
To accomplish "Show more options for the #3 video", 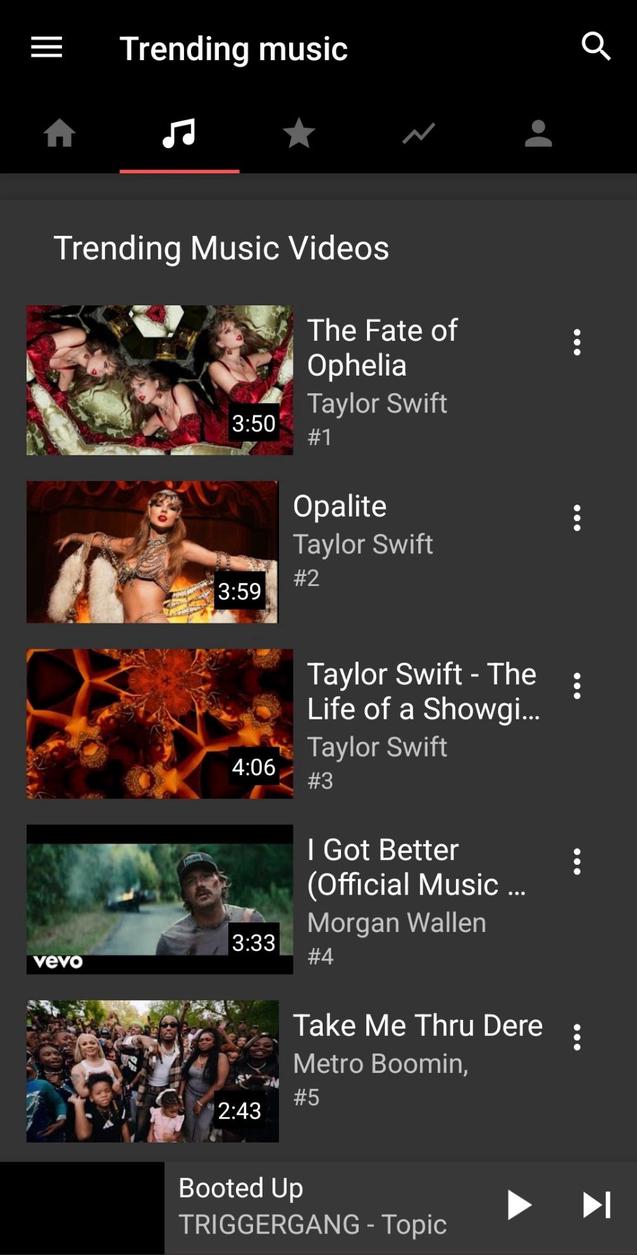I will pyautogui.click(x=577, y=686).
